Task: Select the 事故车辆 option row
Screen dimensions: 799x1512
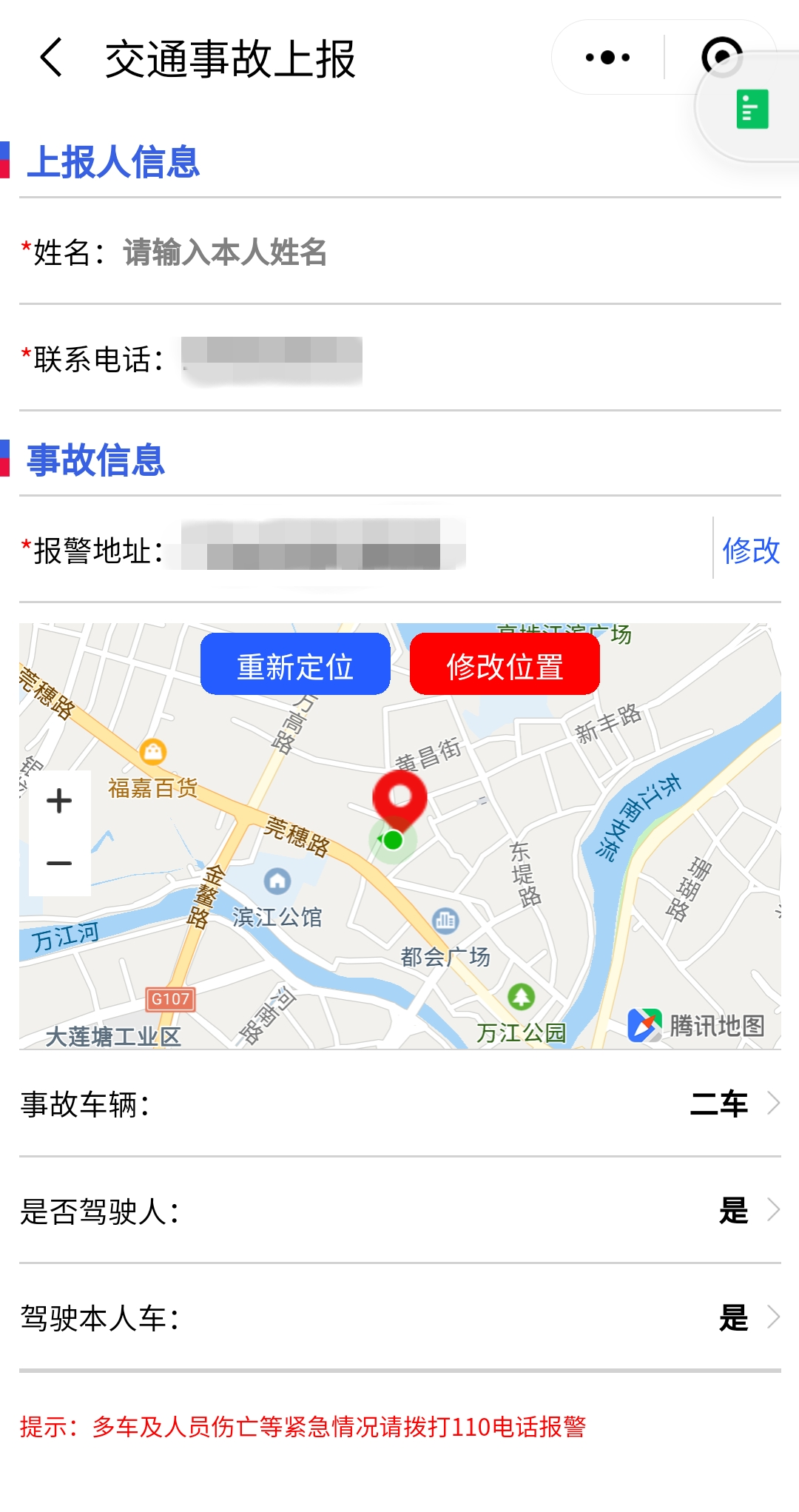Action: (x=399, y=1103)
